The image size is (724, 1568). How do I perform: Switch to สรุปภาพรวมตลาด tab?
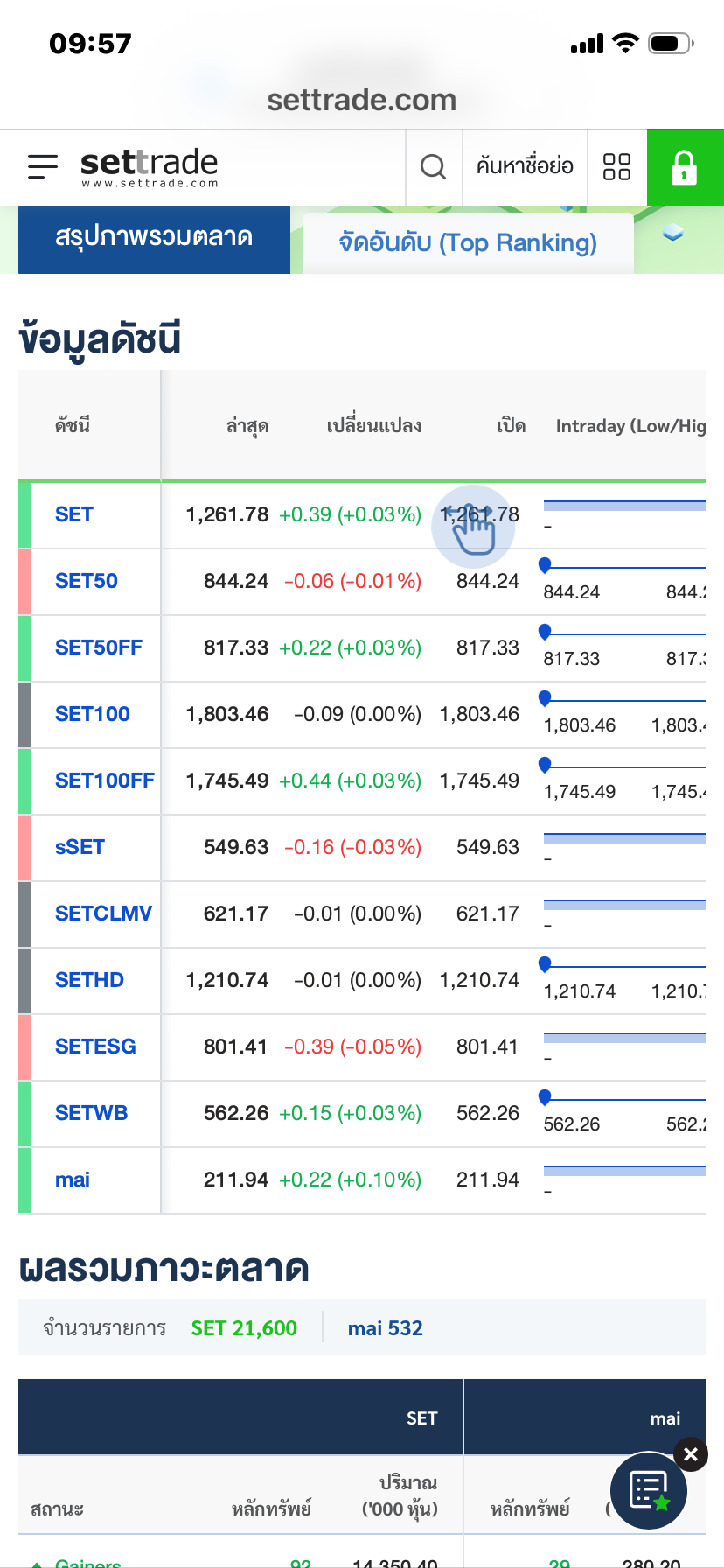pos(154,238)
